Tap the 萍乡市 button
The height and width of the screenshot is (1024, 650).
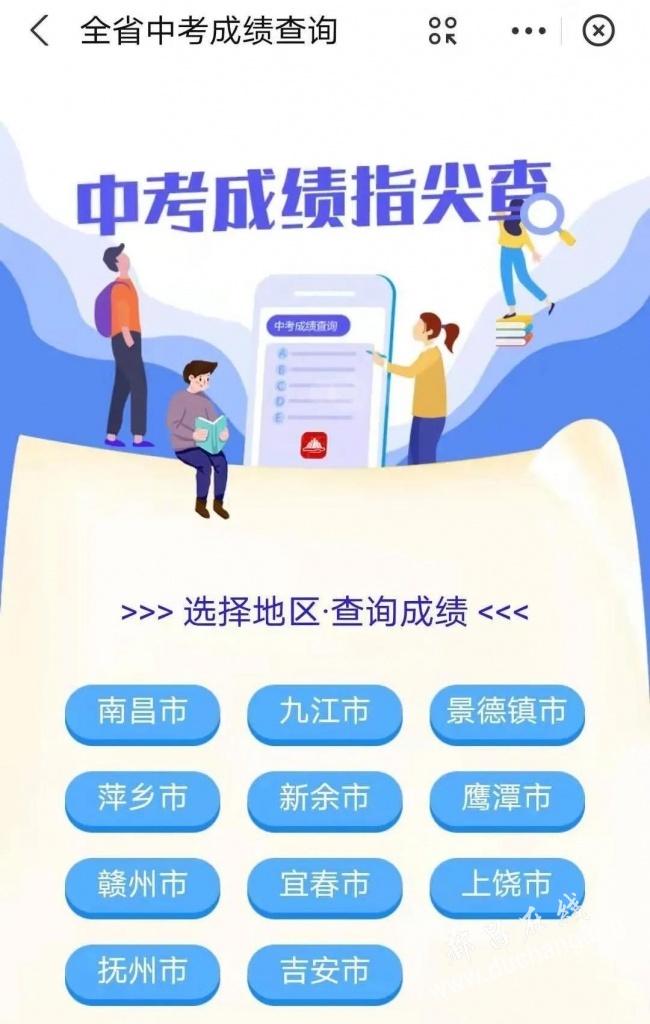click(x=142, y=798)
